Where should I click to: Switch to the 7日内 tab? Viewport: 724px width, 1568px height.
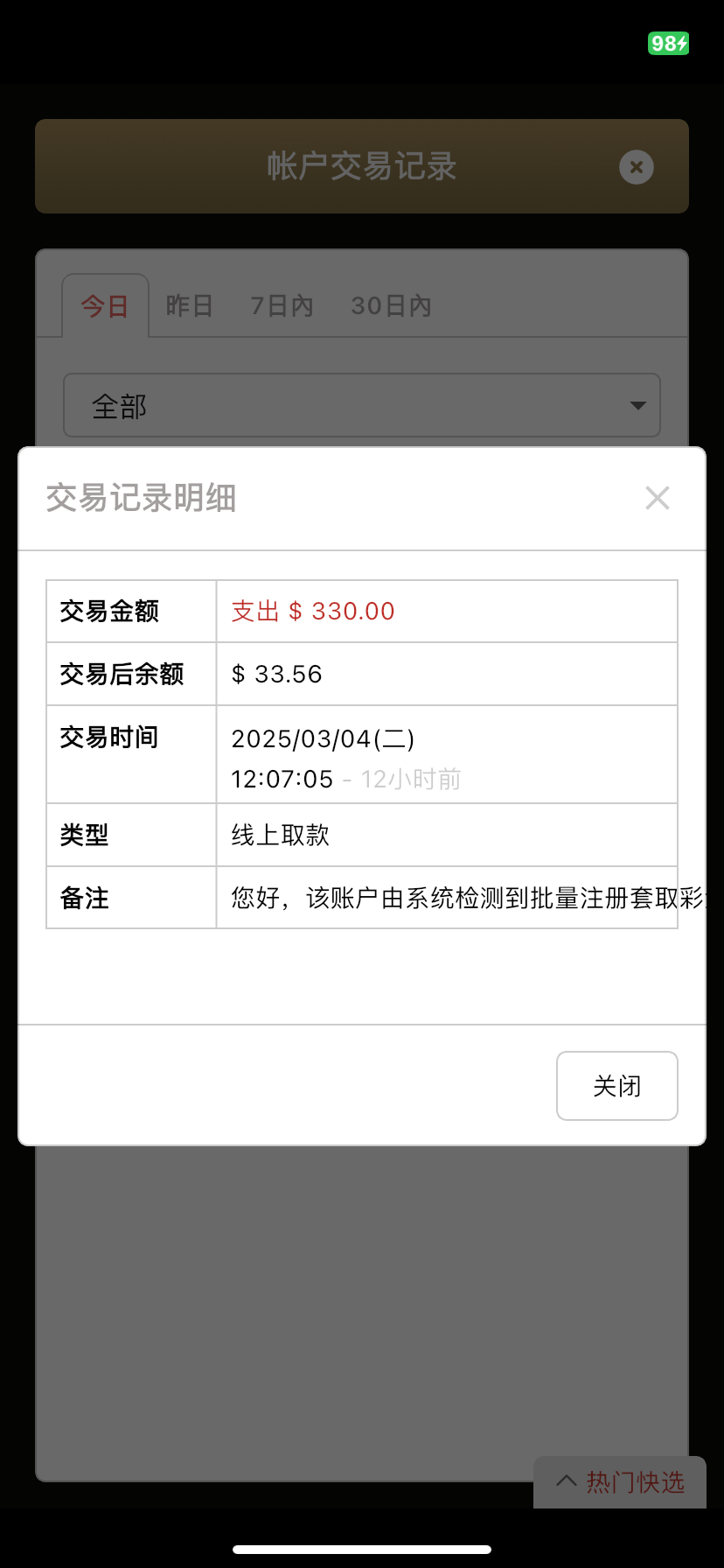pos(282,306)
